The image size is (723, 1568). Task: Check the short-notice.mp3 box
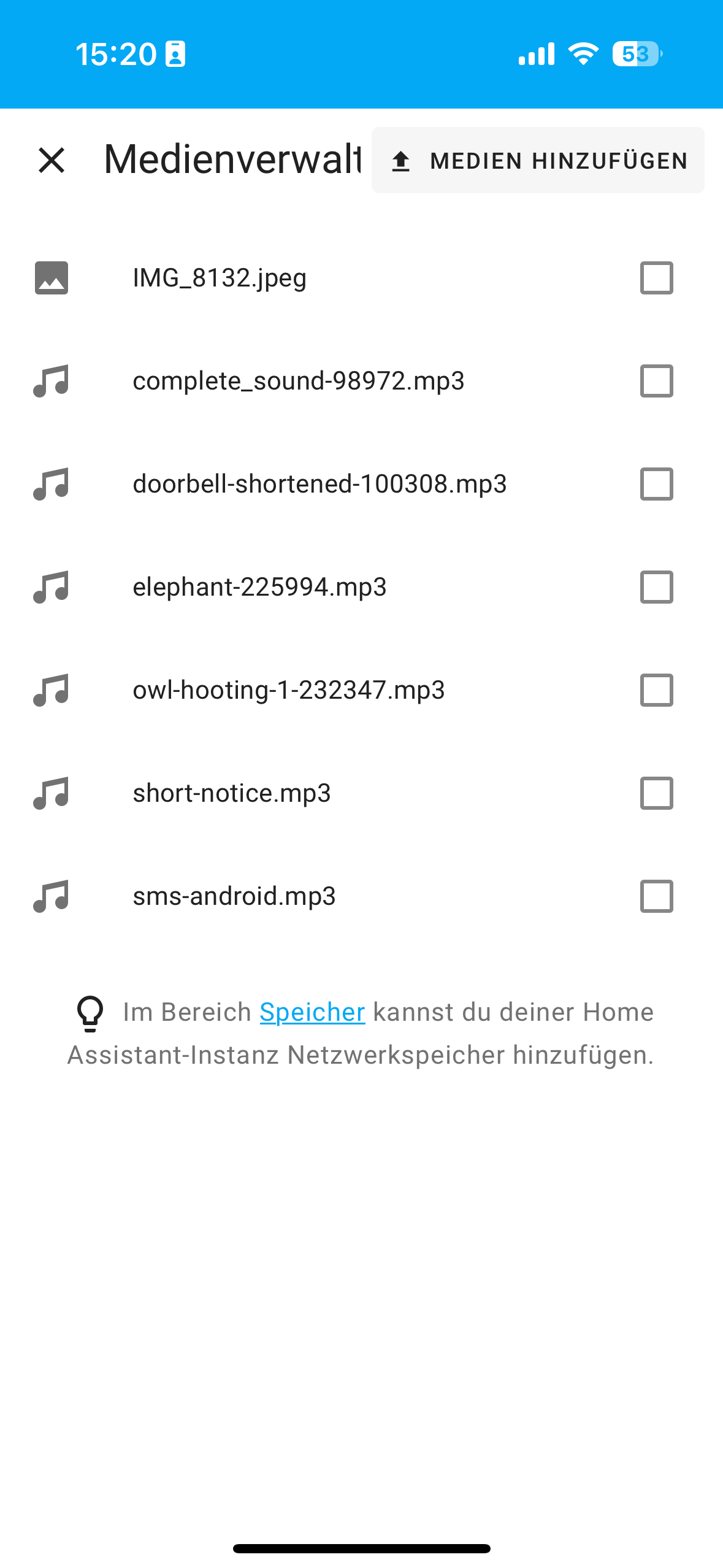tap(657, 793)
